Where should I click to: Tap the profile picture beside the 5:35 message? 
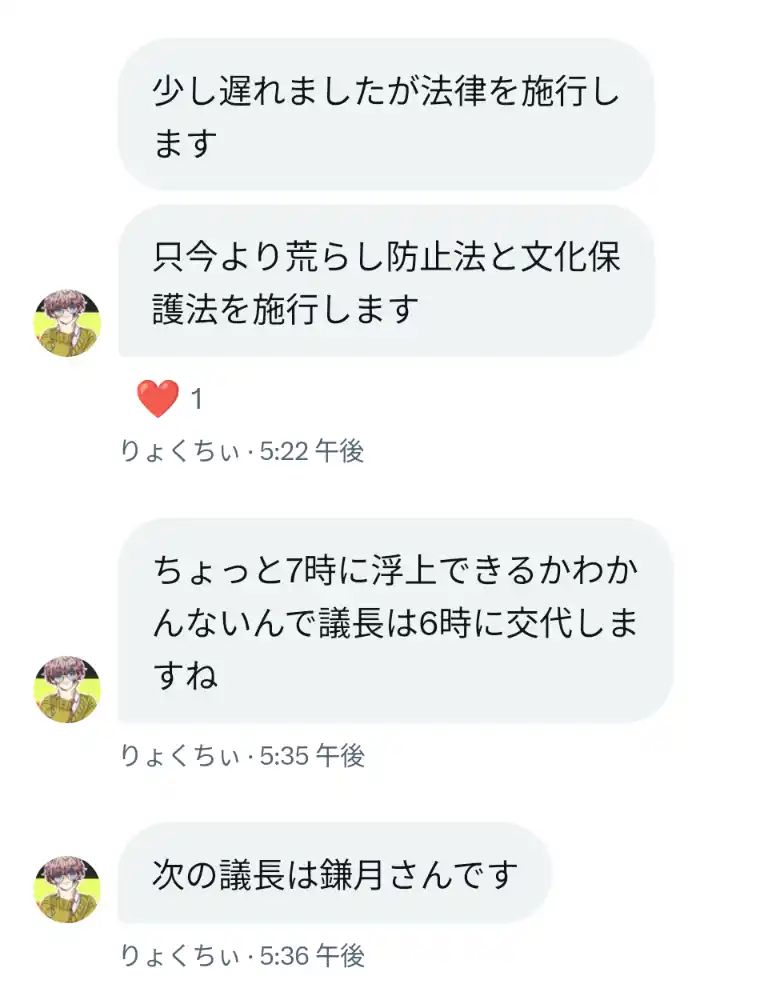click(68, 690)
